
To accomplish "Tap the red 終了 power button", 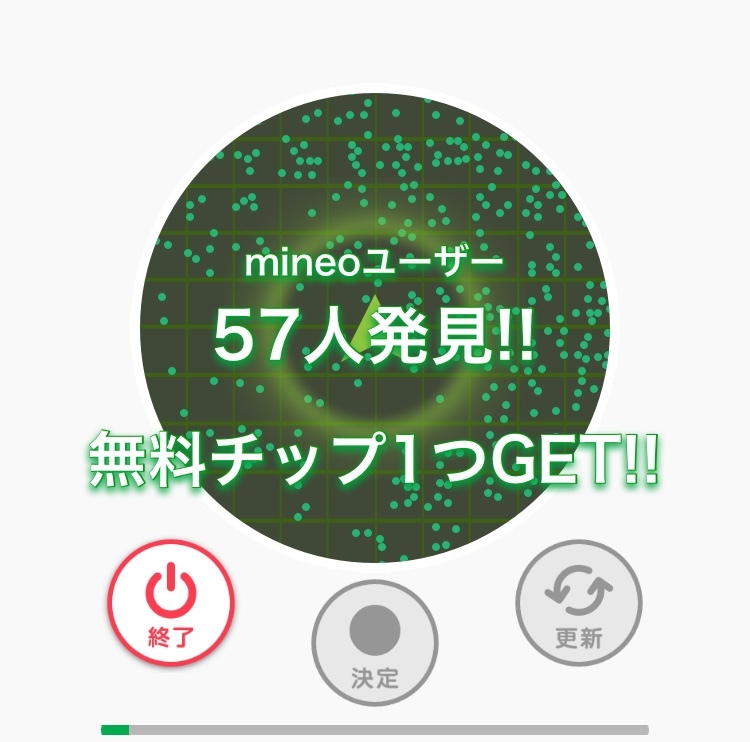I will pos(171,602).
